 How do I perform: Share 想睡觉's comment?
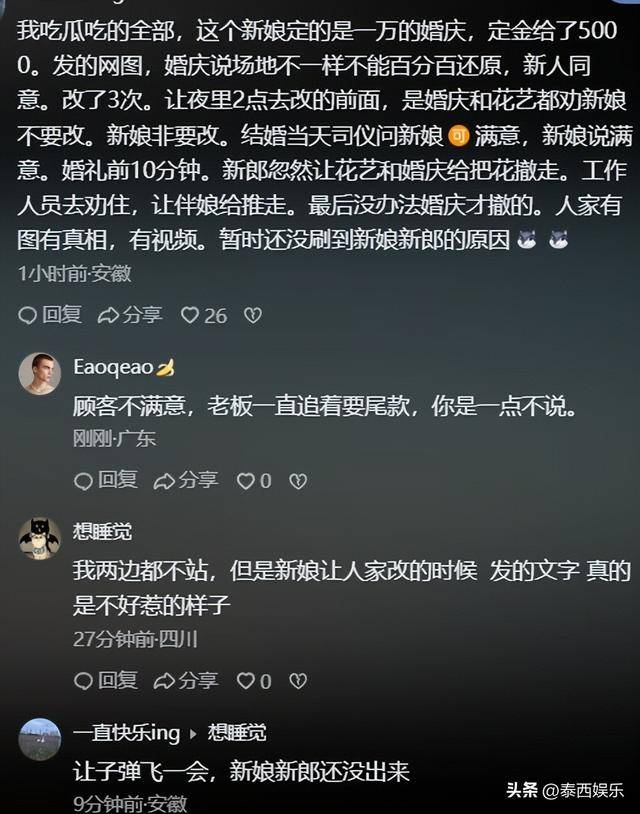click(x=185, y=680)
